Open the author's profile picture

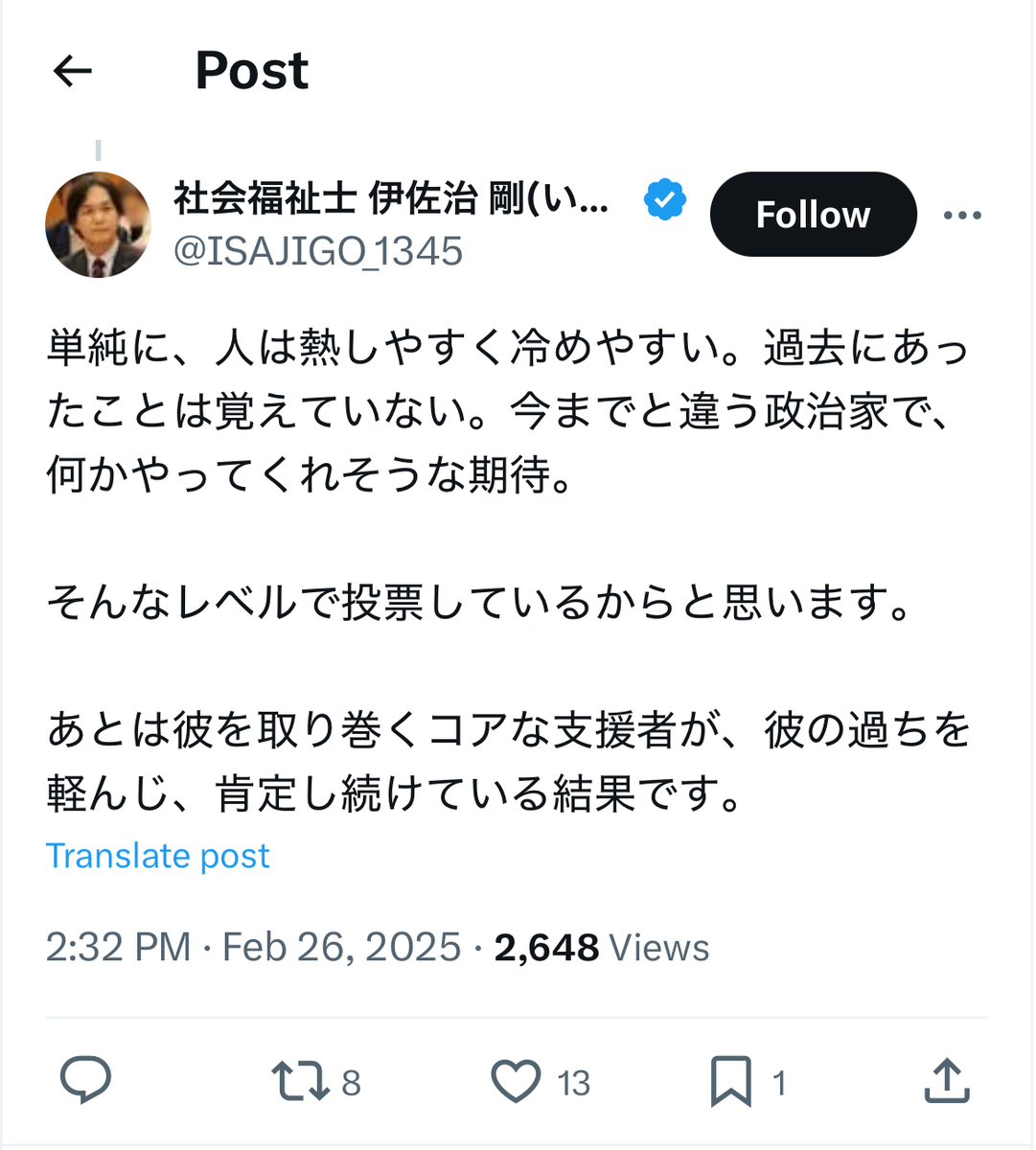click(x=98, y=225)
